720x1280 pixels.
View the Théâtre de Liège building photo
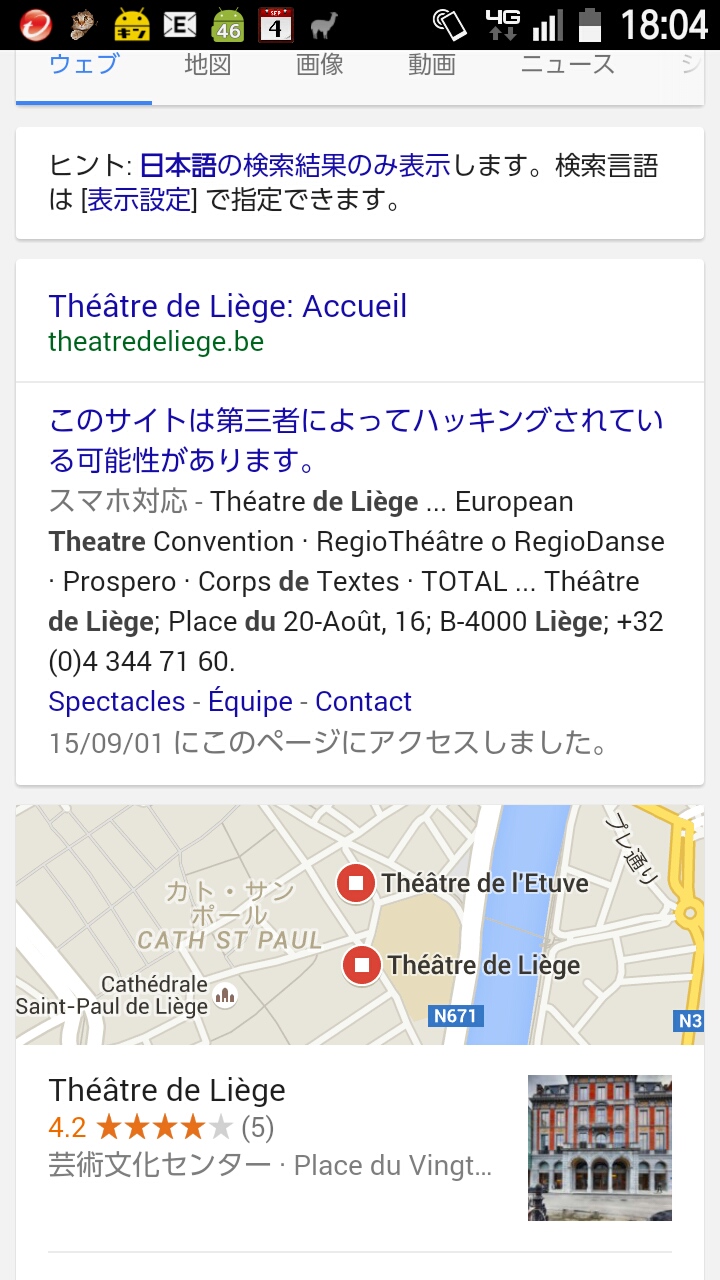599,1147
